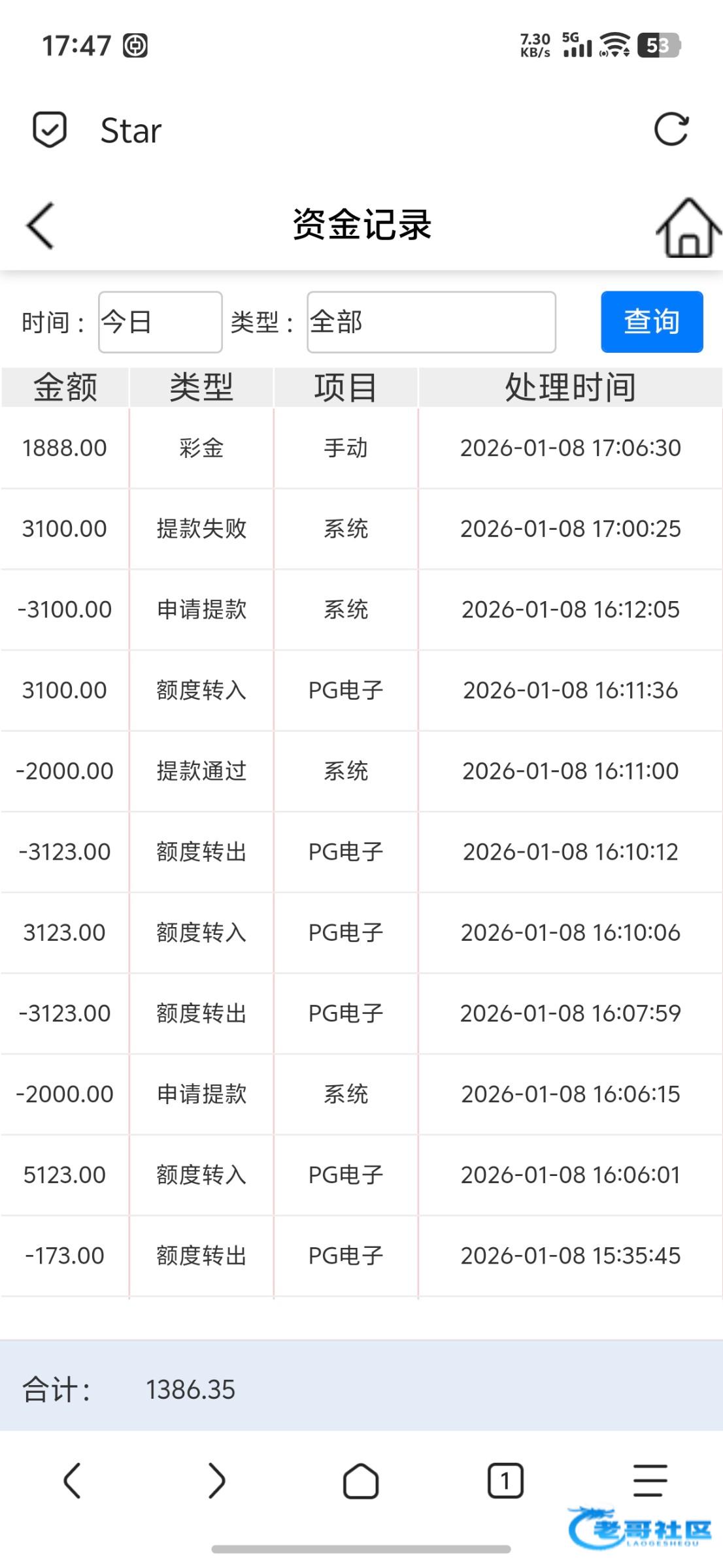The height and width of the screenshot is (1568, 723).
Task: Open the 类型 dropdown showing 全部
Action: pyautogui.click(x=431, y=322)
